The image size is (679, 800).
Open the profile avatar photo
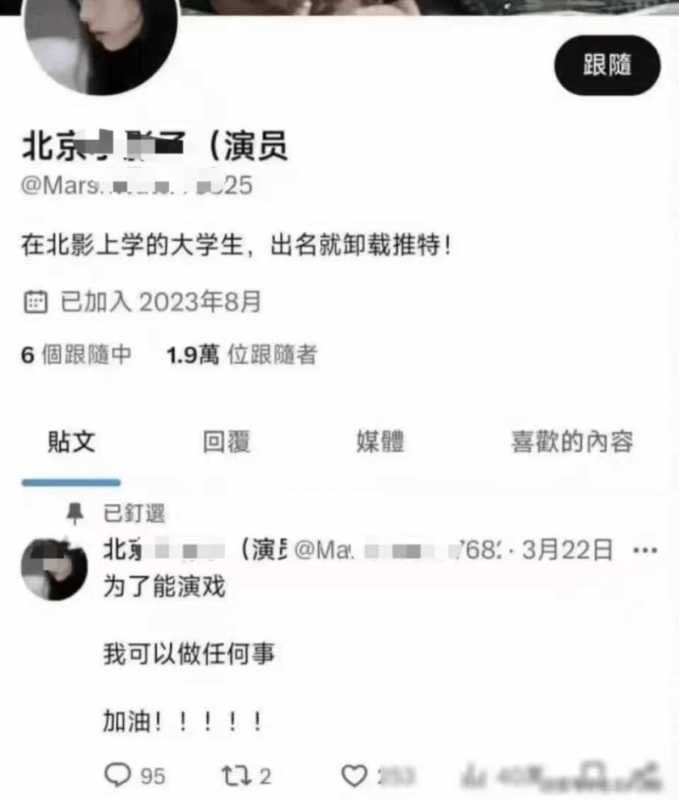pyautogui.click(x=100, y=40)
